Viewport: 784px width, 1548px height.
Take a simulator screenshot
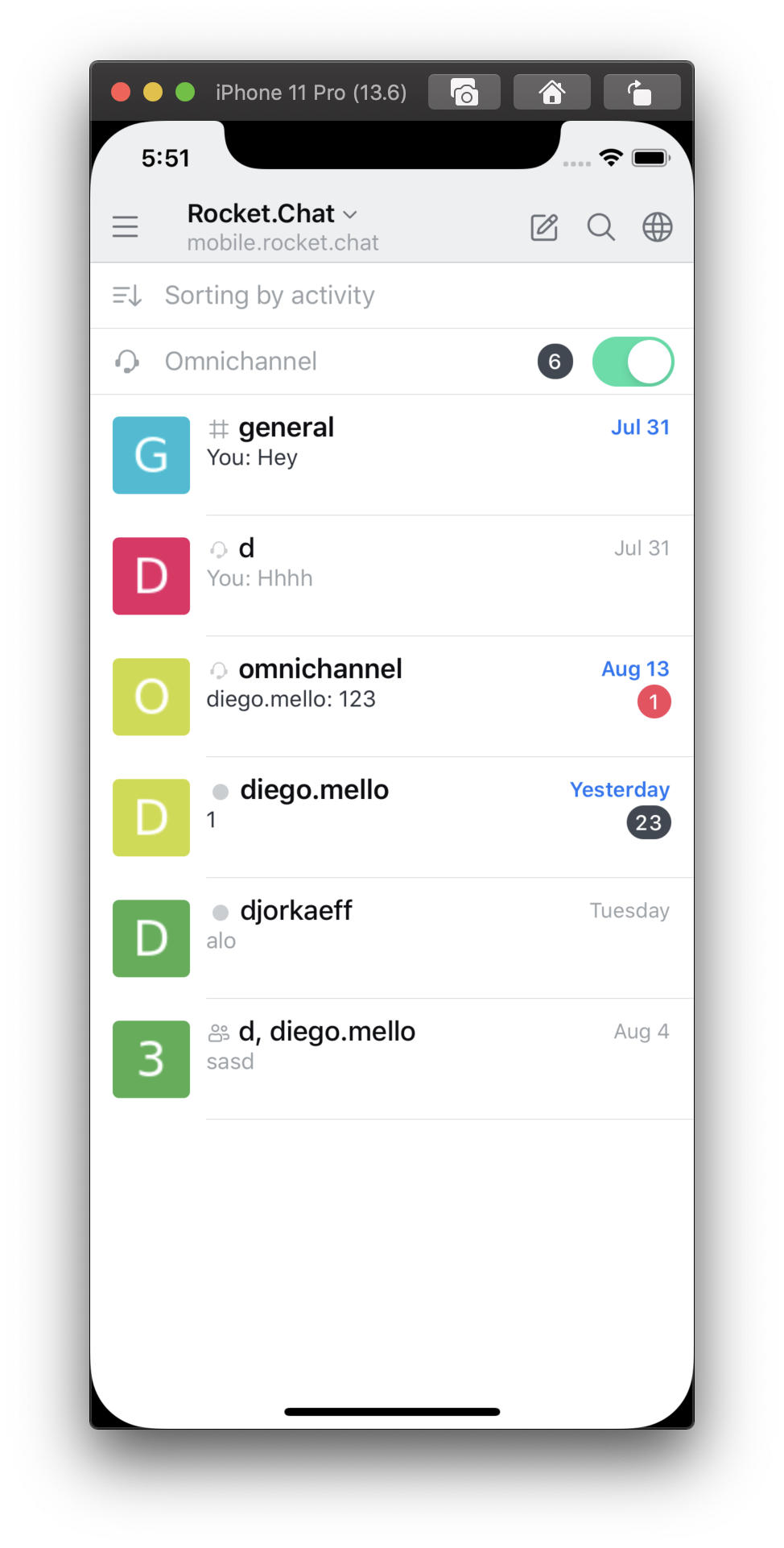click(x=464, y=92)
